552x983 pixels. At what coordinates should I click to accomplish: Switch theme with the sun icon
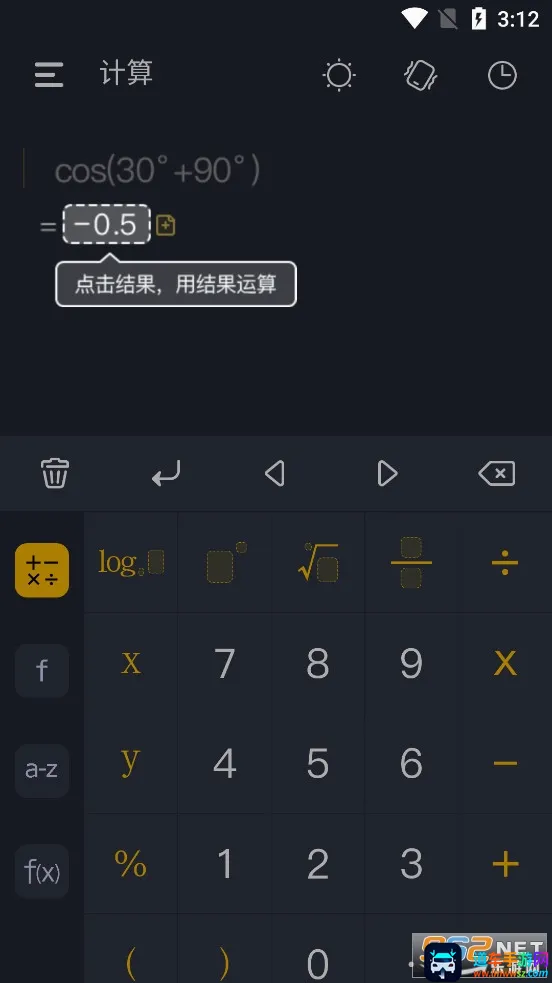339,75
